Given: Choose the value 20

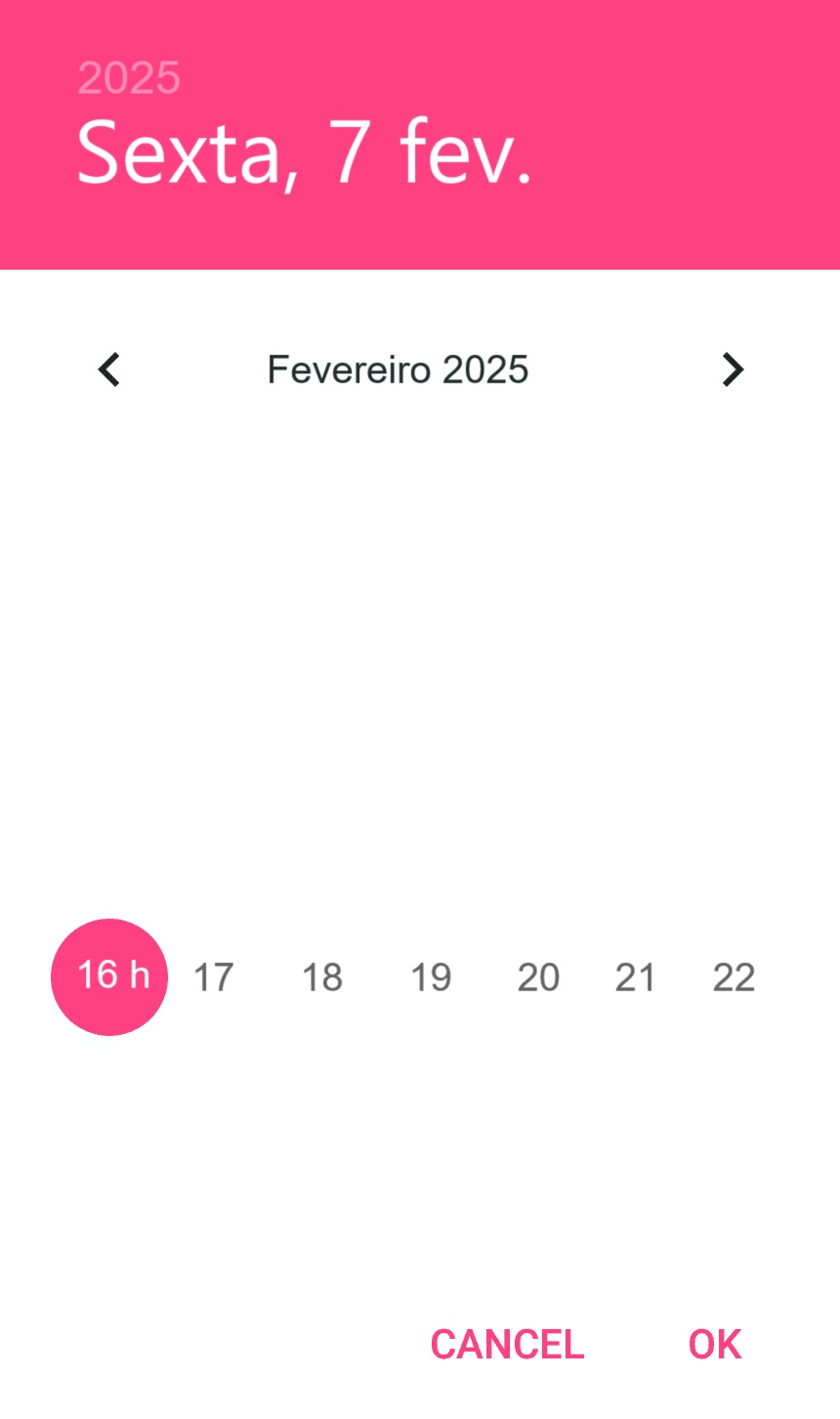Looking at the screenshot, I should click(538, 977).
